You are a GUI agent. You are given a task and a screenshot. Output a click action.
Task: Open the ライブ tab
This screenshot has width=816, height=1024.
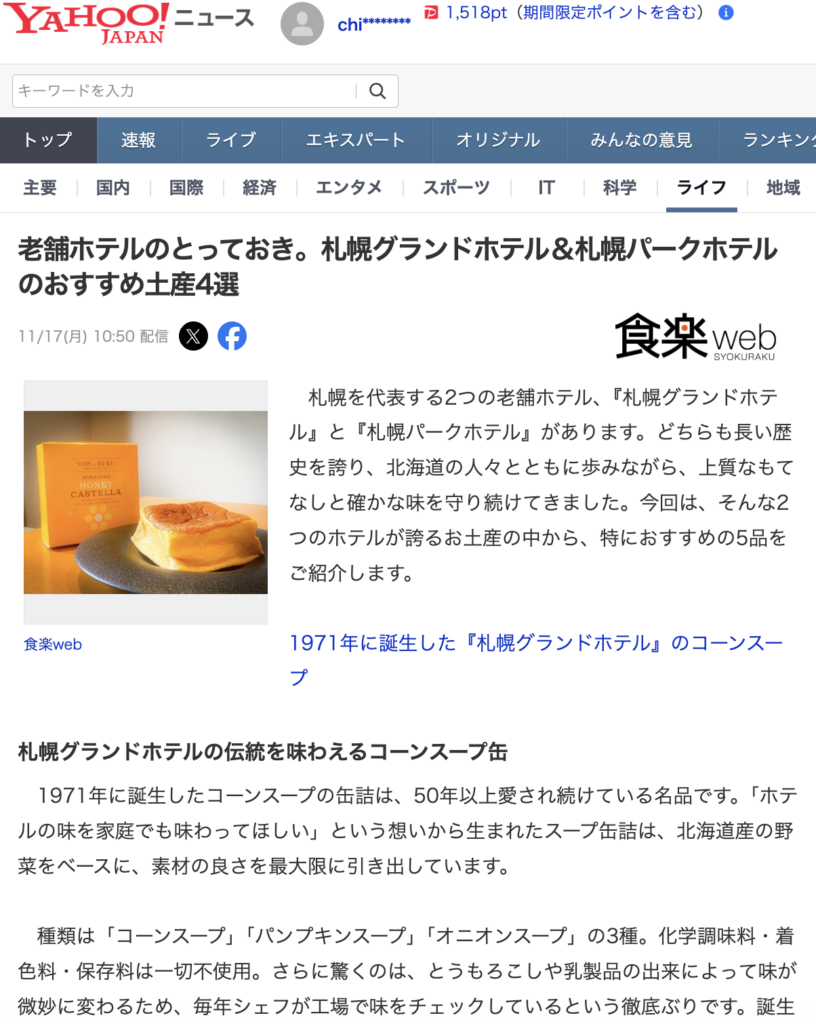click(x=231, y=140)
